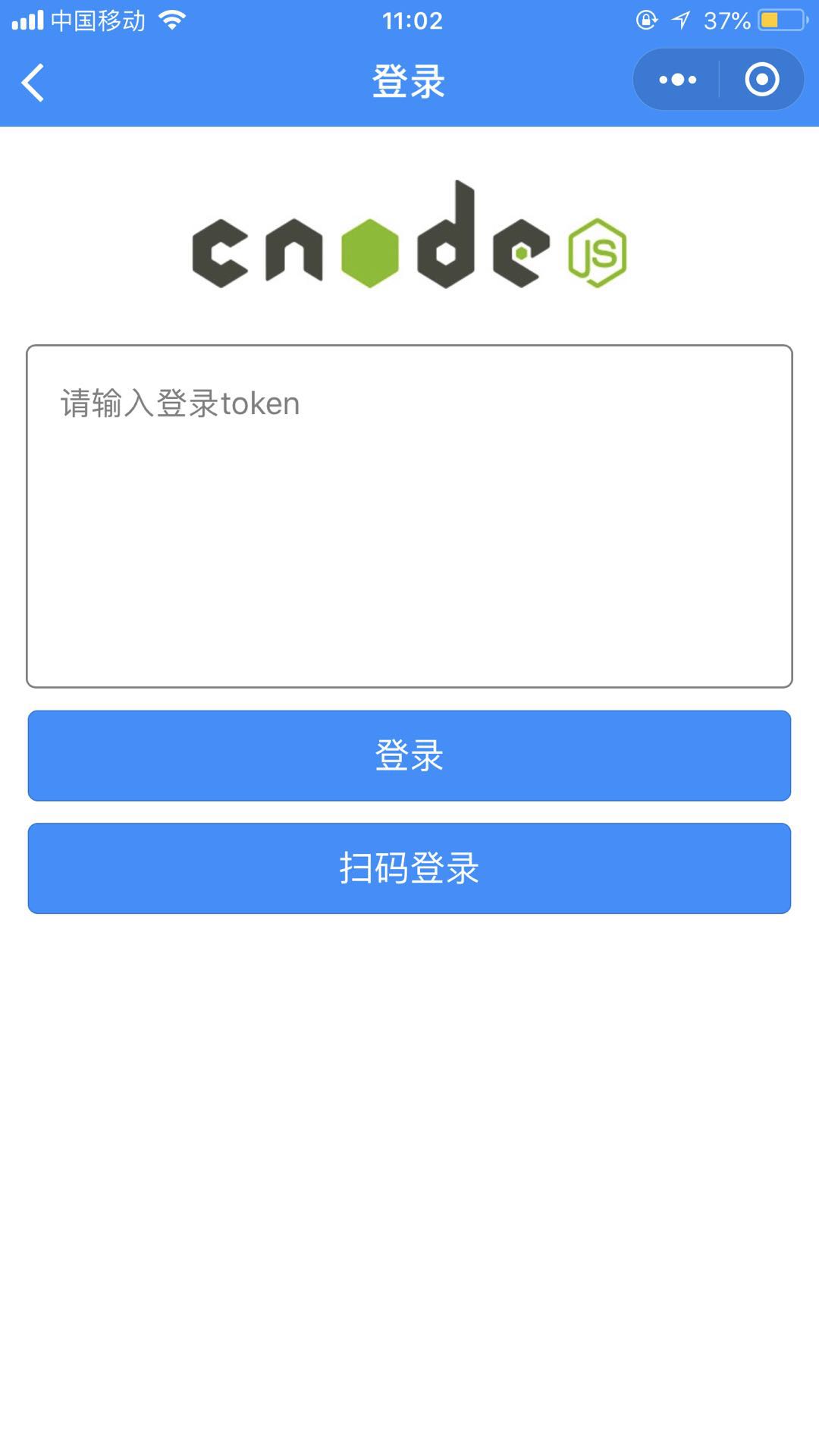Open the mini program three-dot menu
Image resolution: width=819 pixels, height=1456 pixels.
coord(677,80)
